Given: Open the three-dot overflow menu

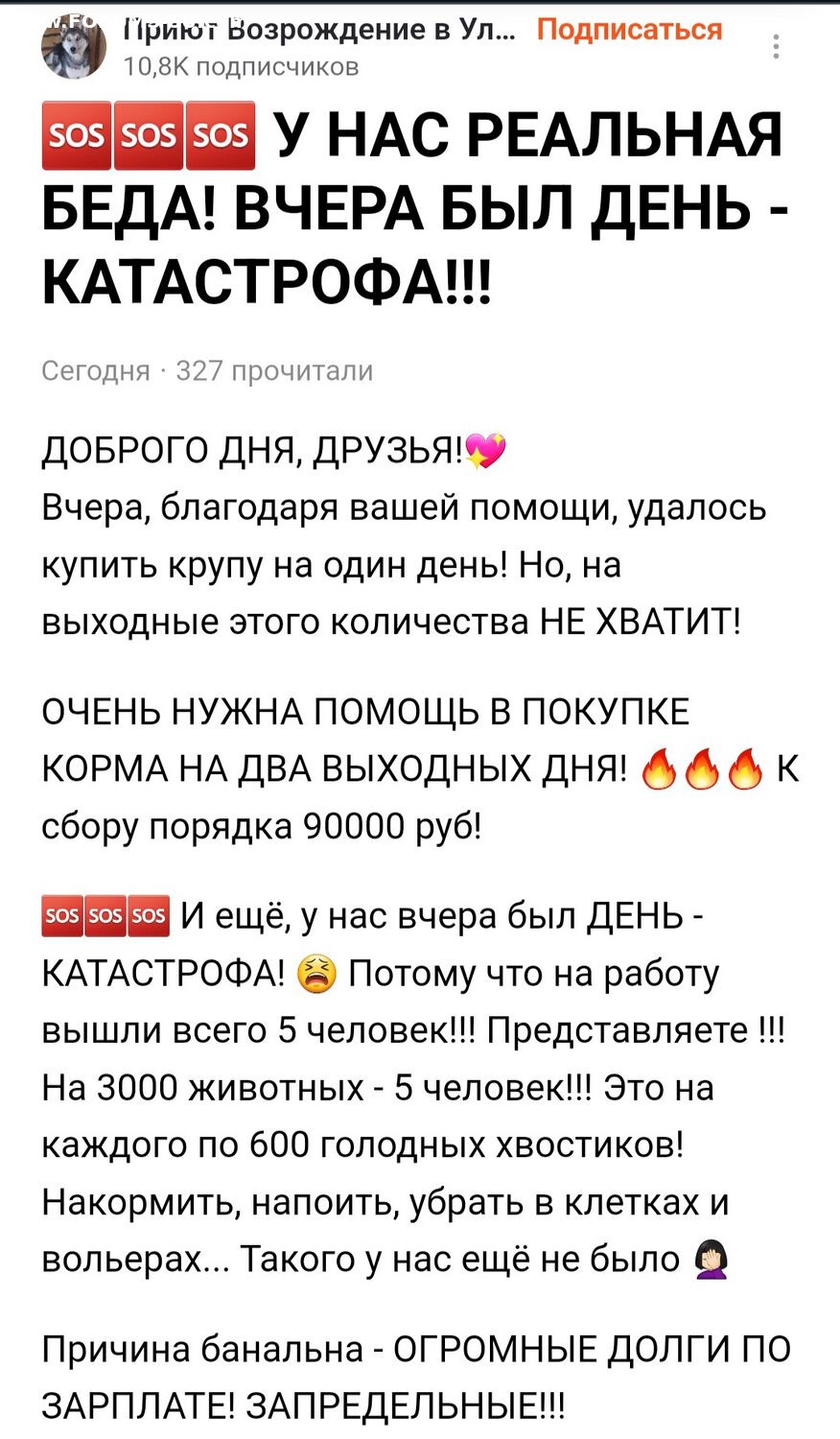Looking at the screenshot, I should (776, 46).
